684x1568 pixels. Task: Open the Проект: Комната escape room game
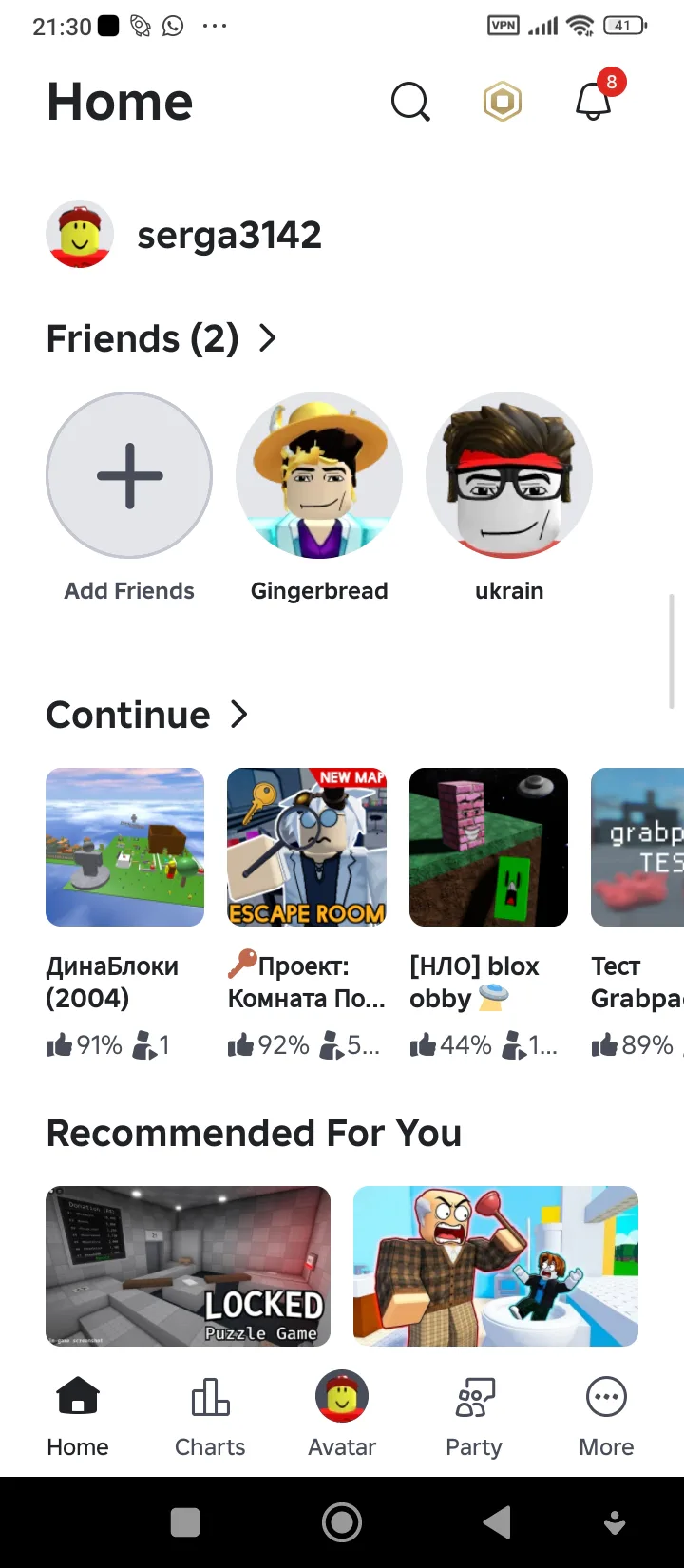click(307, 847)
